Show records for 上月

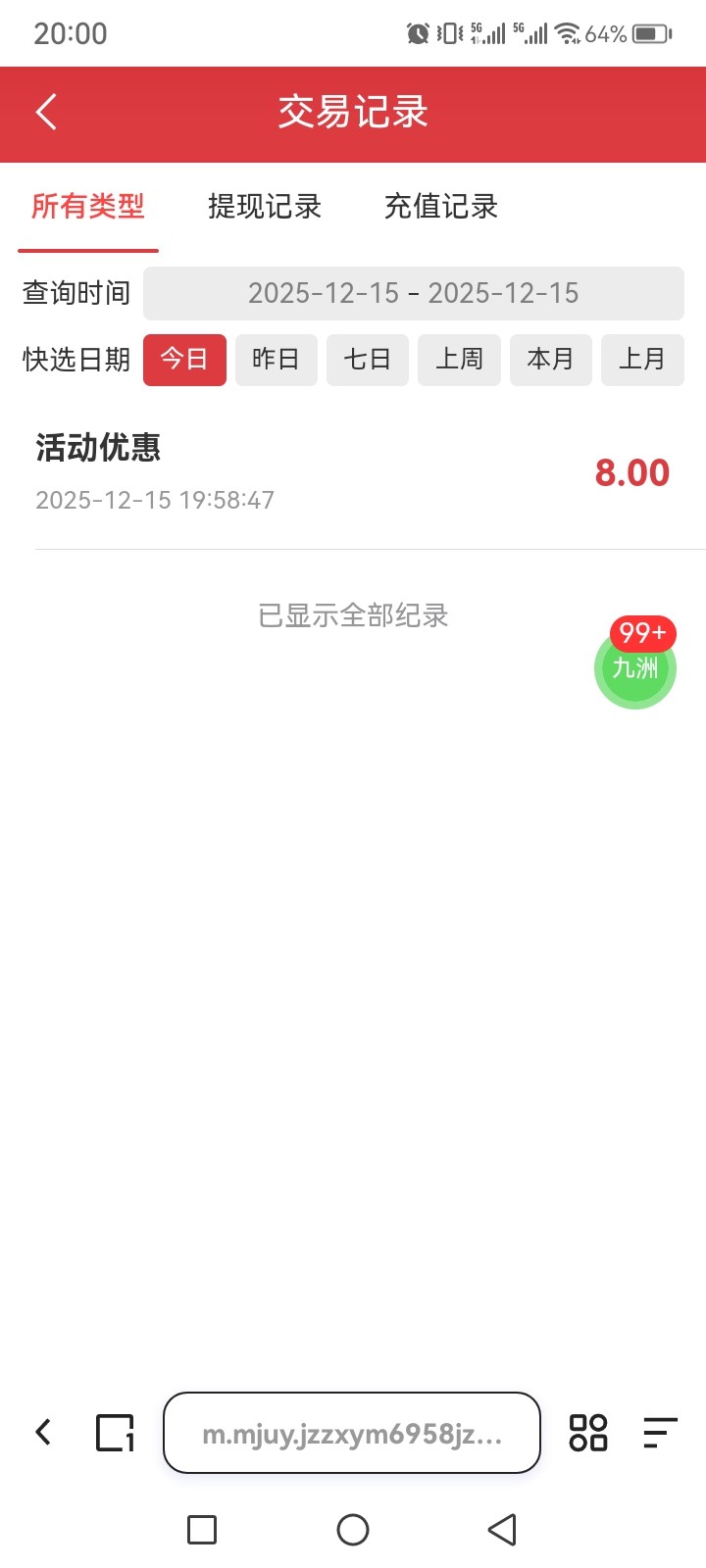click(642, 360)
